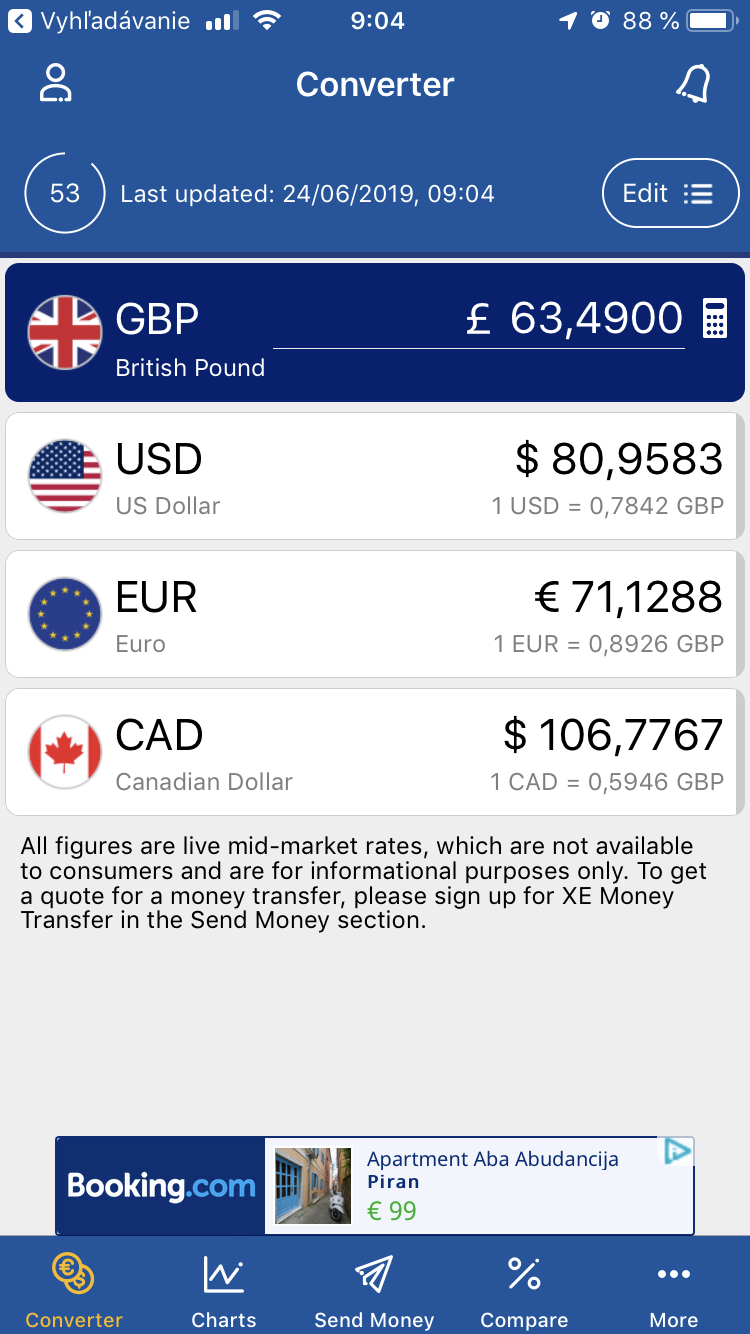This screenshot has width=750, height=1334.
Task: Open the Booking.com apartment ad
Action: pos(375,1186)
